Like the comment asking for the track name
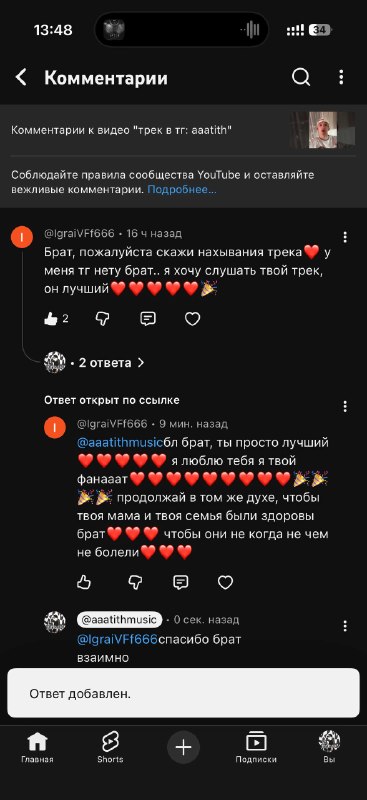This screenshot has height=800, width=367. [x=51, y=319]
